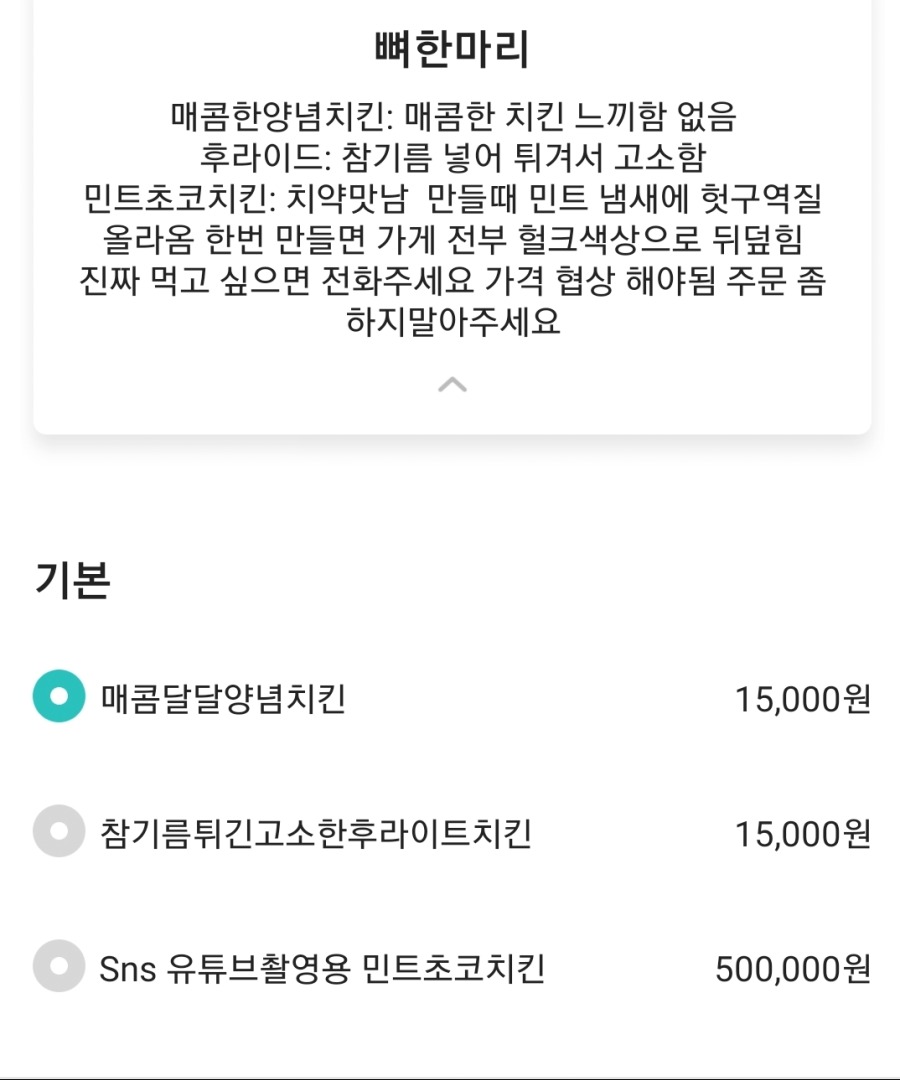Viewport: 900px width, 1080px height.
Task: Choose the Sns 유튜브촬영용 민트초코치킨 option
Action: point(58,963)
